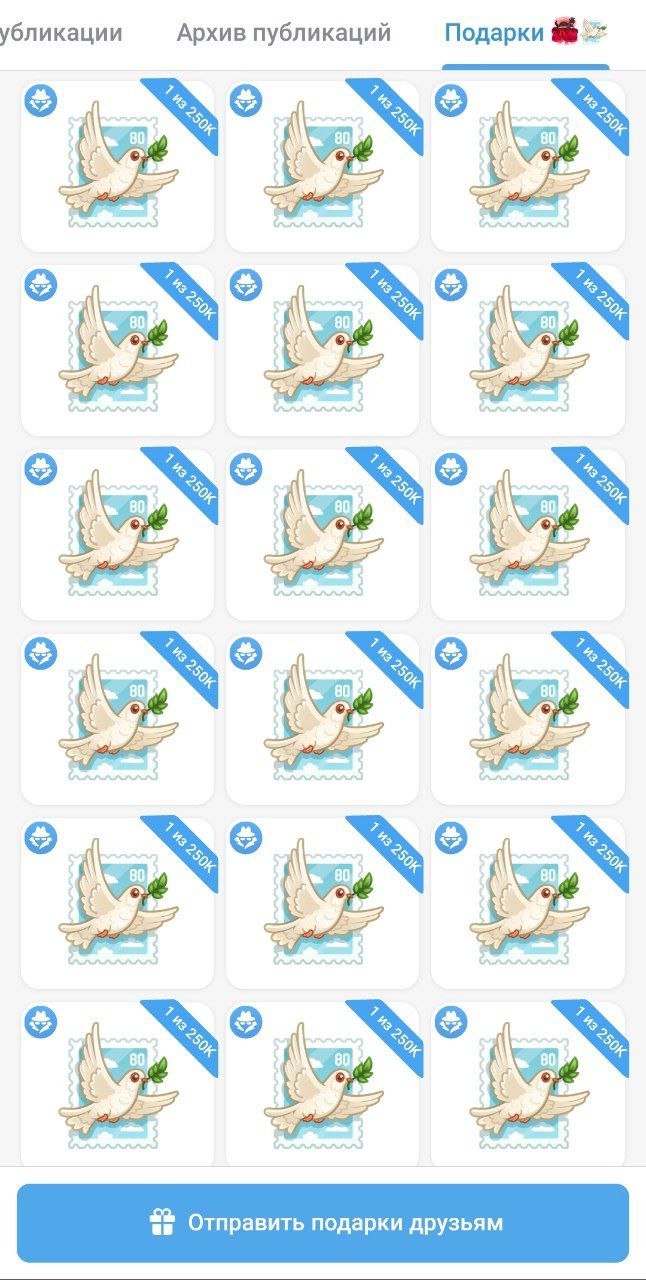
Task: Switch to the Архив публикаций tab
Action: click(284, 33)
